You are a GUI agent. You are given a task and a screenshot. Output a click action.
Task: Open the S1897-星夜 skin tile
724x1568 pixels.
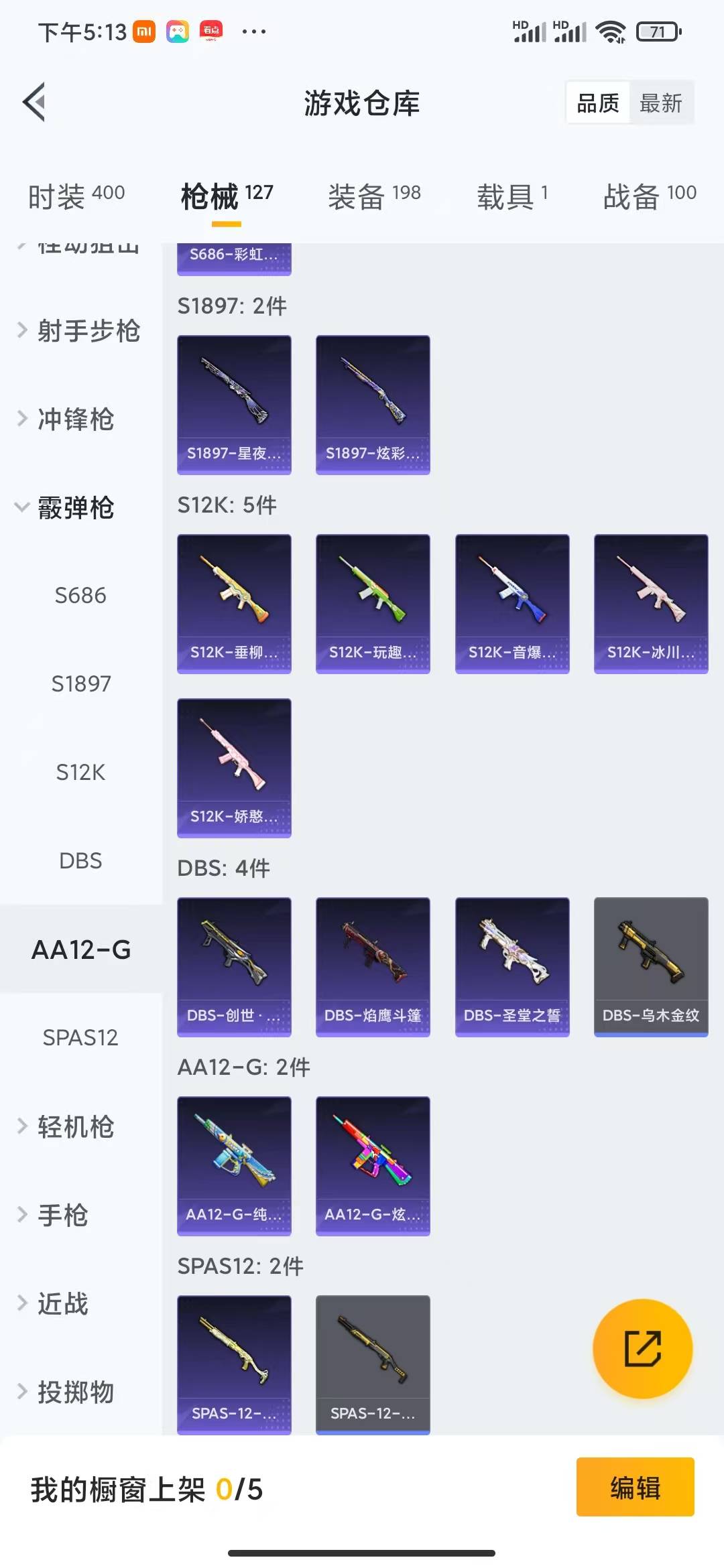(234, 404)
